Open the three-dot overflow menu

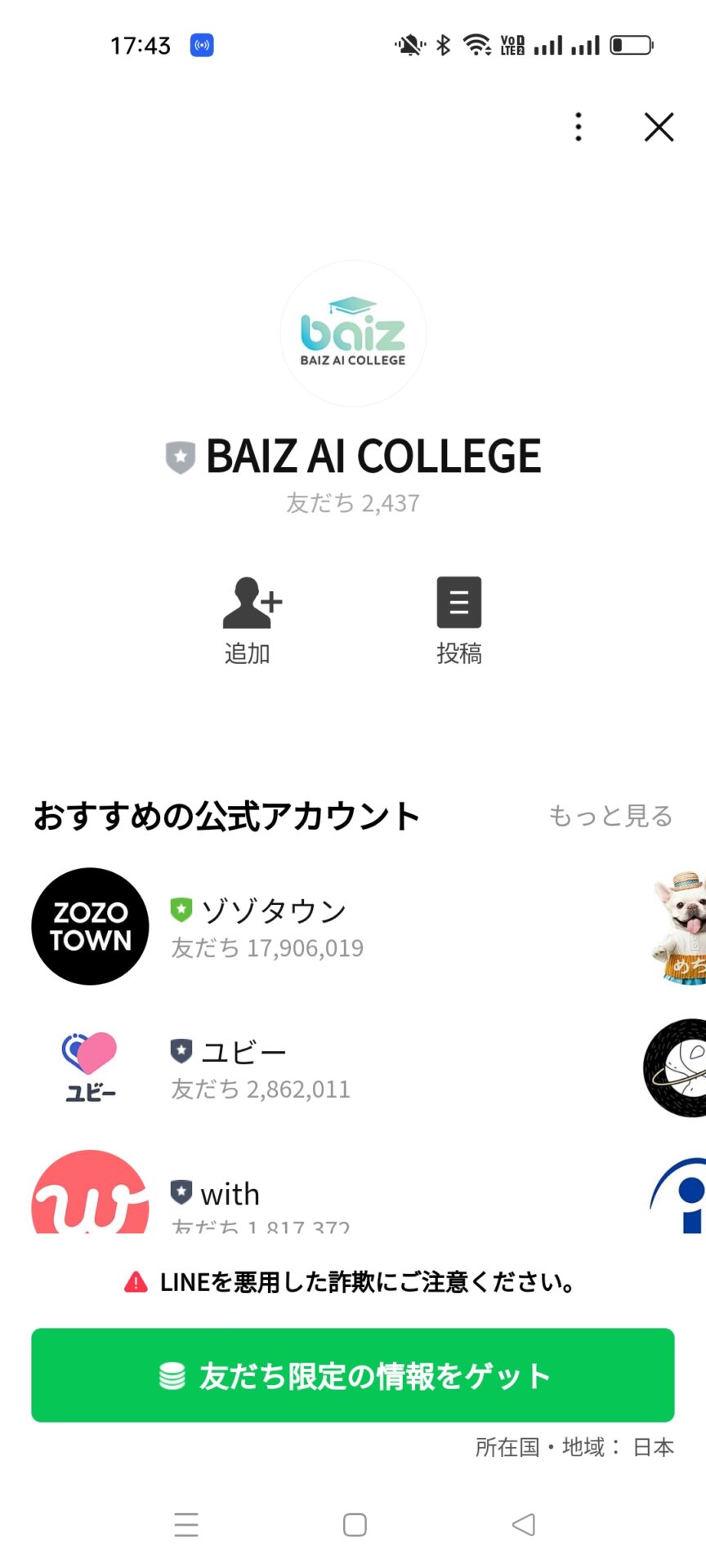coord(579,127)
